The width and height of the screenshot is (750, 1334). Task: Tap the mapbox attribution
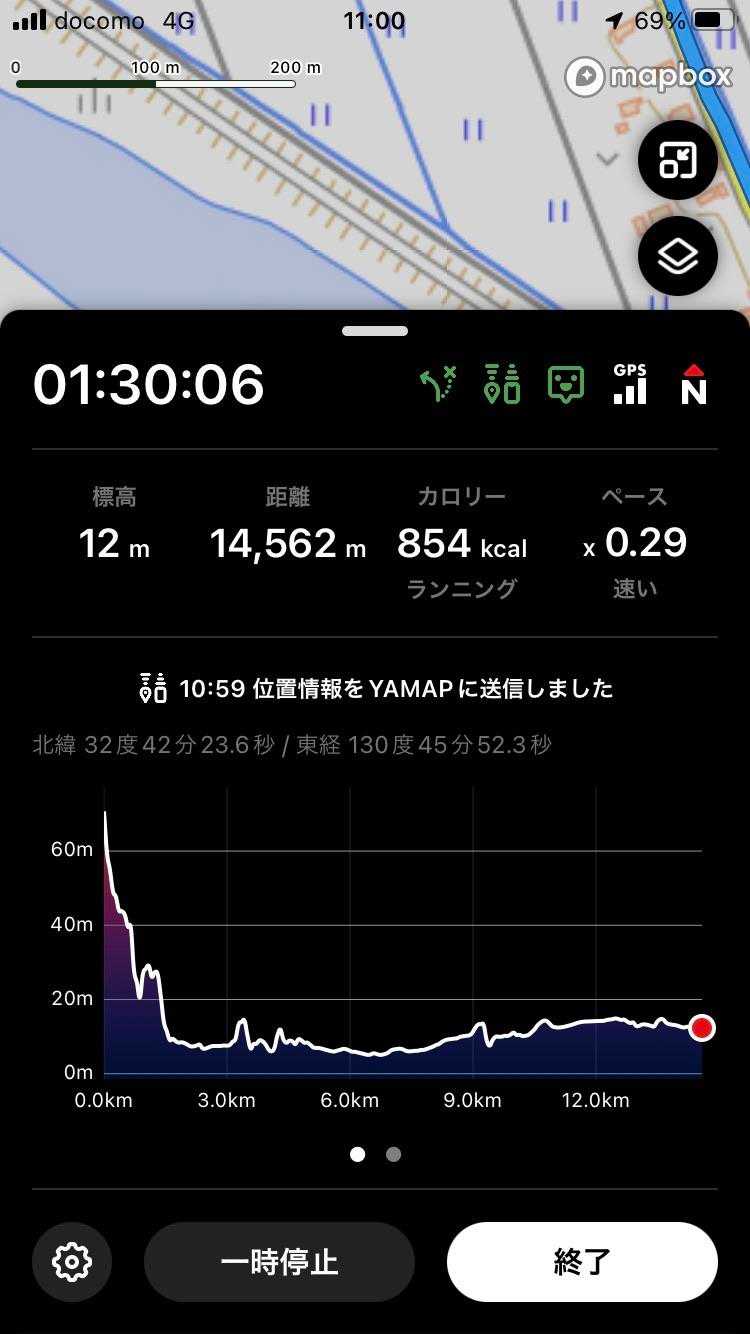click(x=648, y=77)
